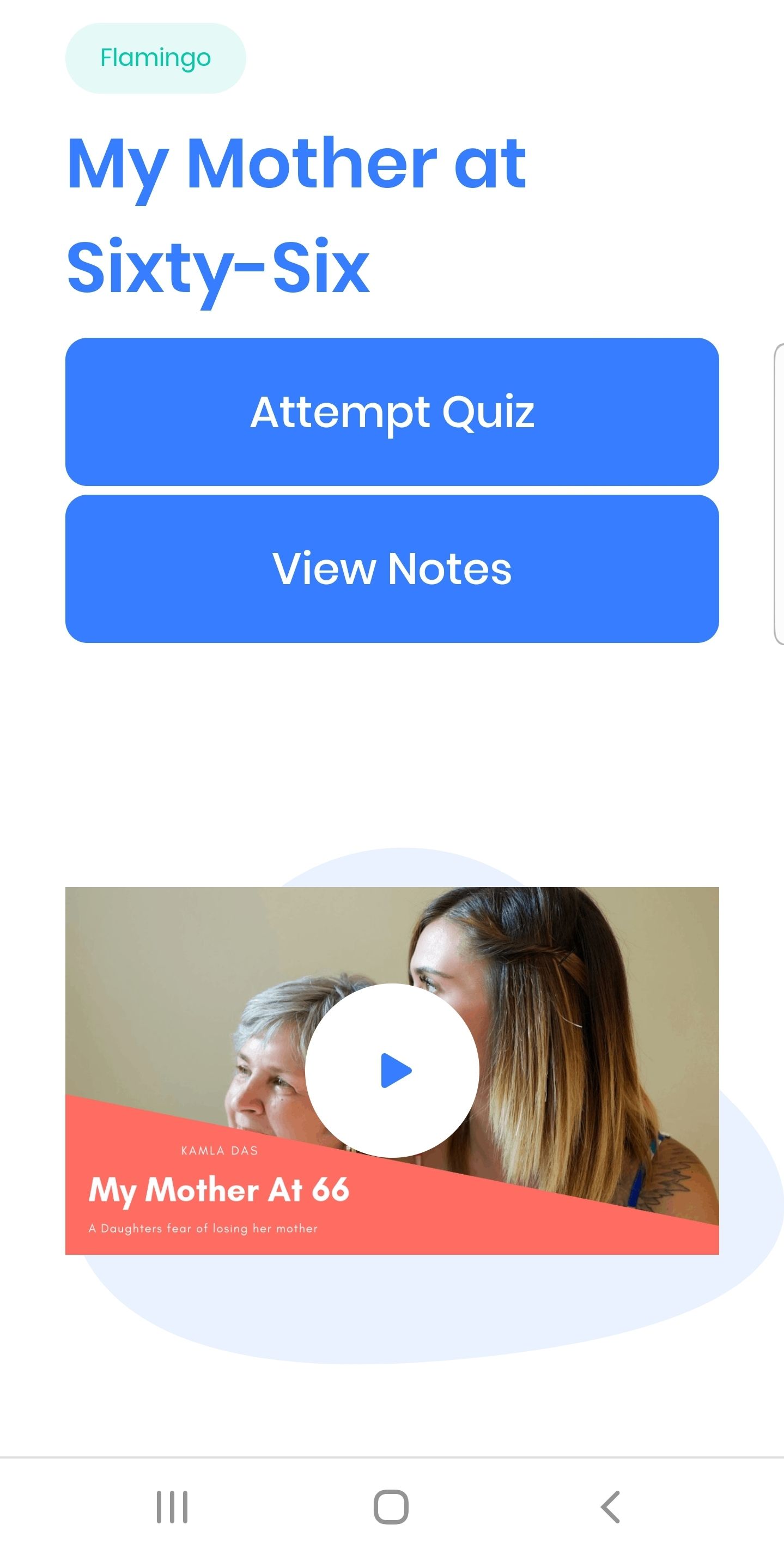Play the My Mother At 66 video
Screen dimensions: 784x1561
pyautogui.click(x=393, y=1070)
